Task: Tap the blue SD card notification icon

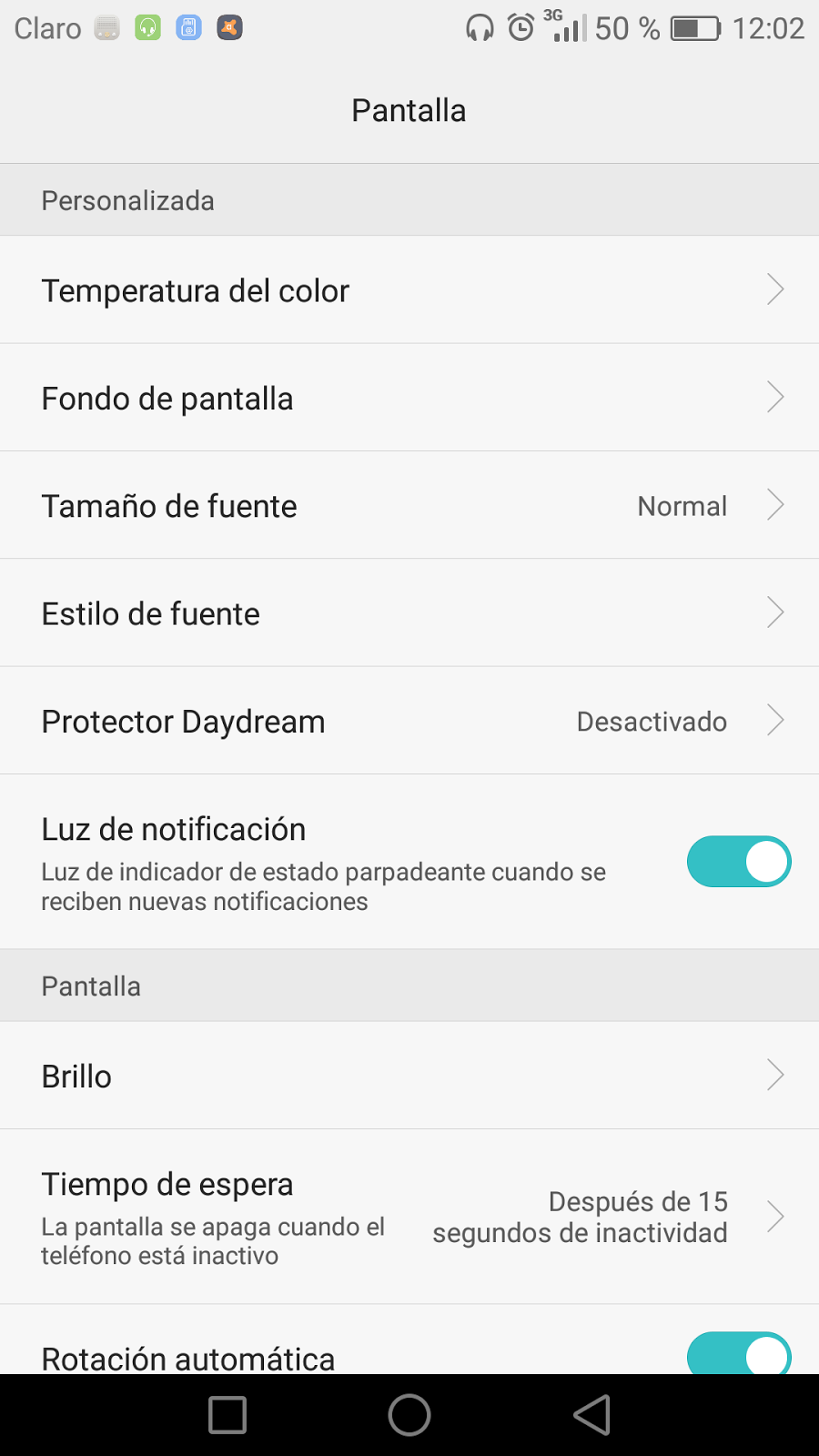Action: pyautogui.click(x=187, y=28)
